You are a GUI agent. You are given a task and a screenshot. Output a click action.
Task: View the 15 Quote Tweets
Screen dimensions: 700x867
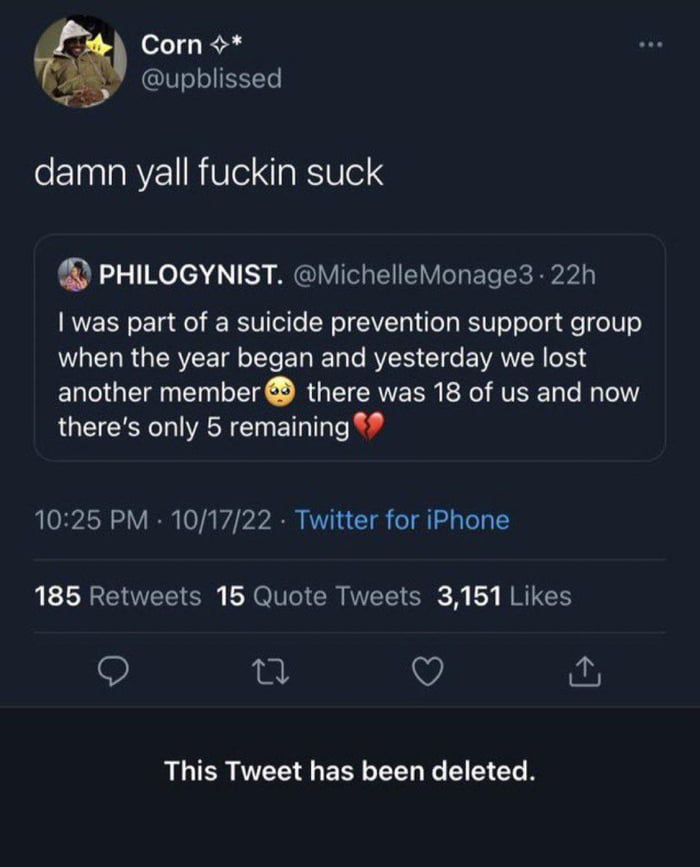[318, 597]
